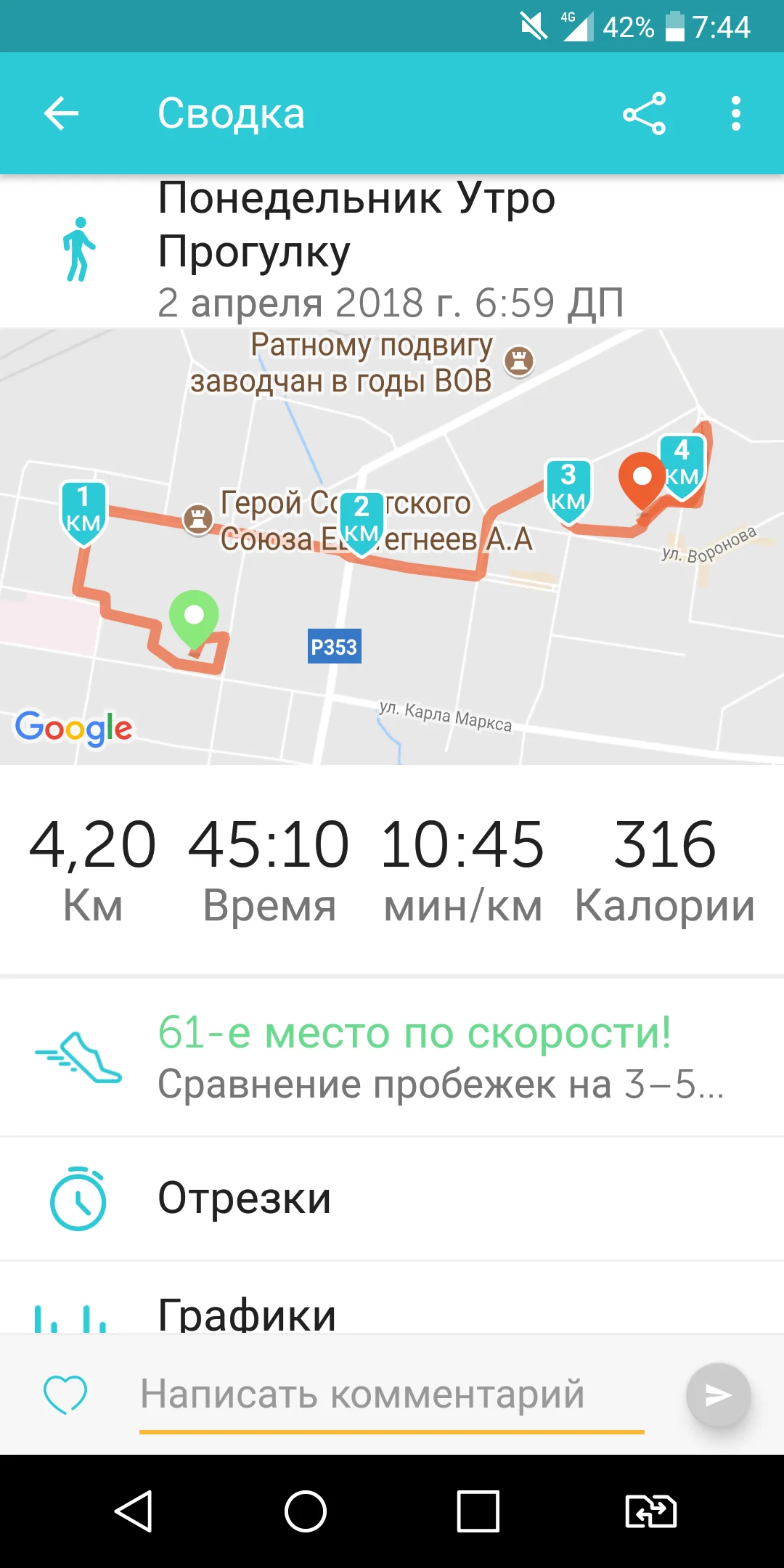Open the Графики charts row
Image resolution: width=784 pixels, height=1568 pixels.
click(392, 1310)
